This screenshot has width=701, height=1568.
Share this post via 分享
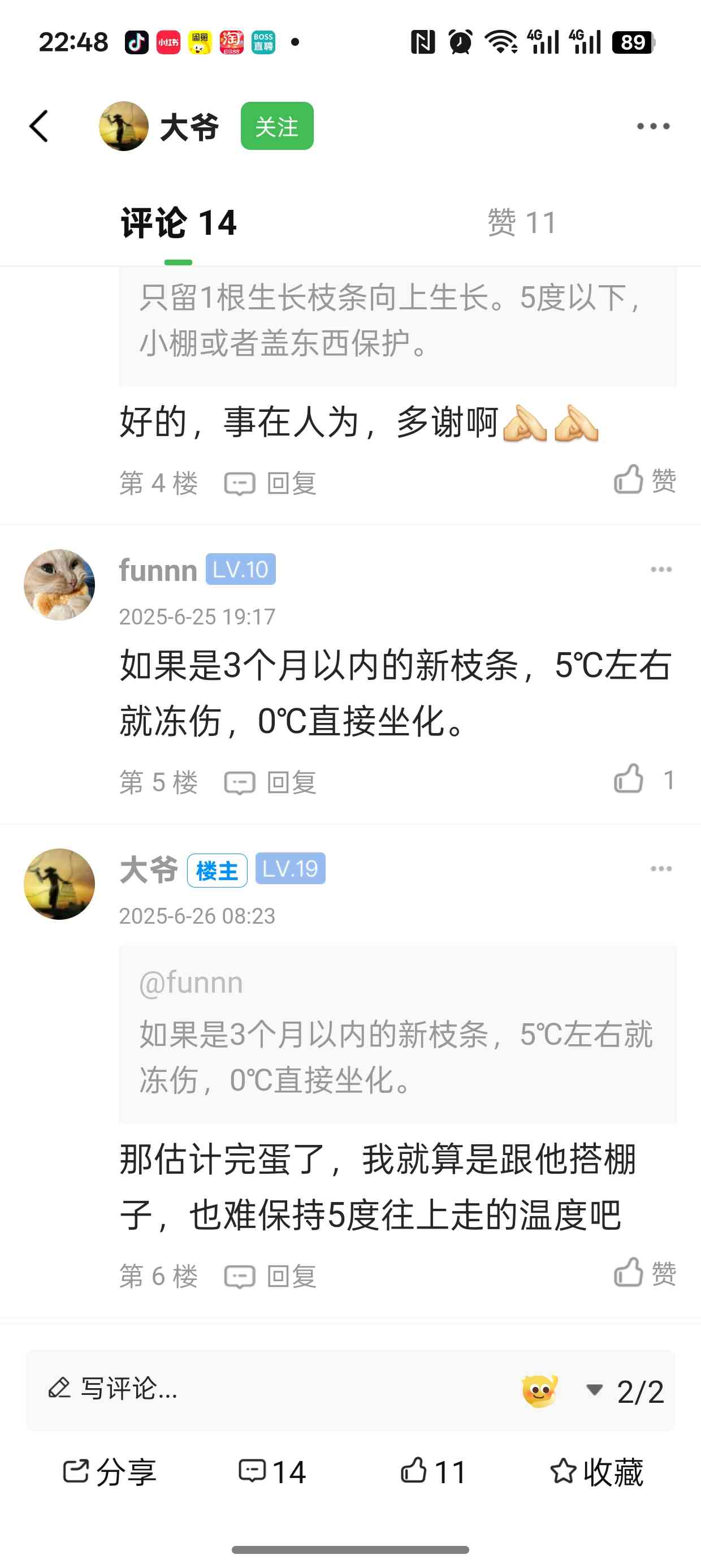pos(110,1472)
